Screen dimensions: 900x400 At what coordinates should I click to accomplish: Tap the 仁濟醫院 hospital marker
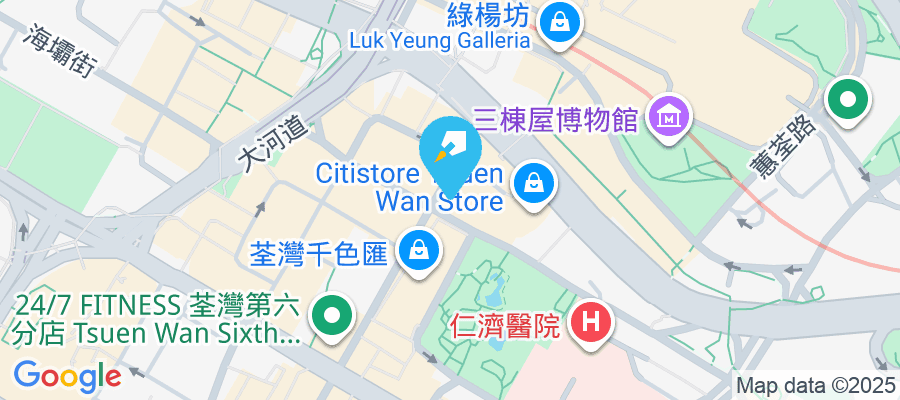pyautogui.click(x=590, y=322)
